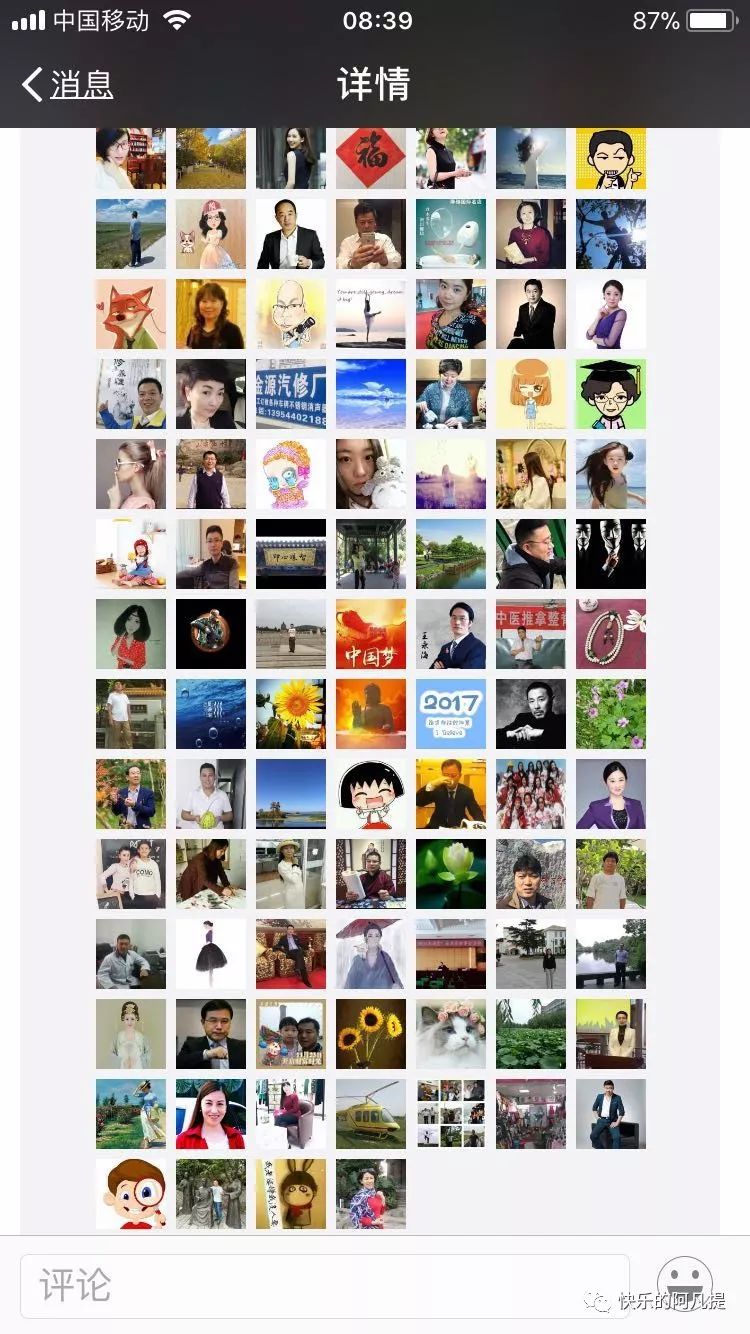Open the yellow helicopter avatar
The image size is (750, 1334).
371,1114
